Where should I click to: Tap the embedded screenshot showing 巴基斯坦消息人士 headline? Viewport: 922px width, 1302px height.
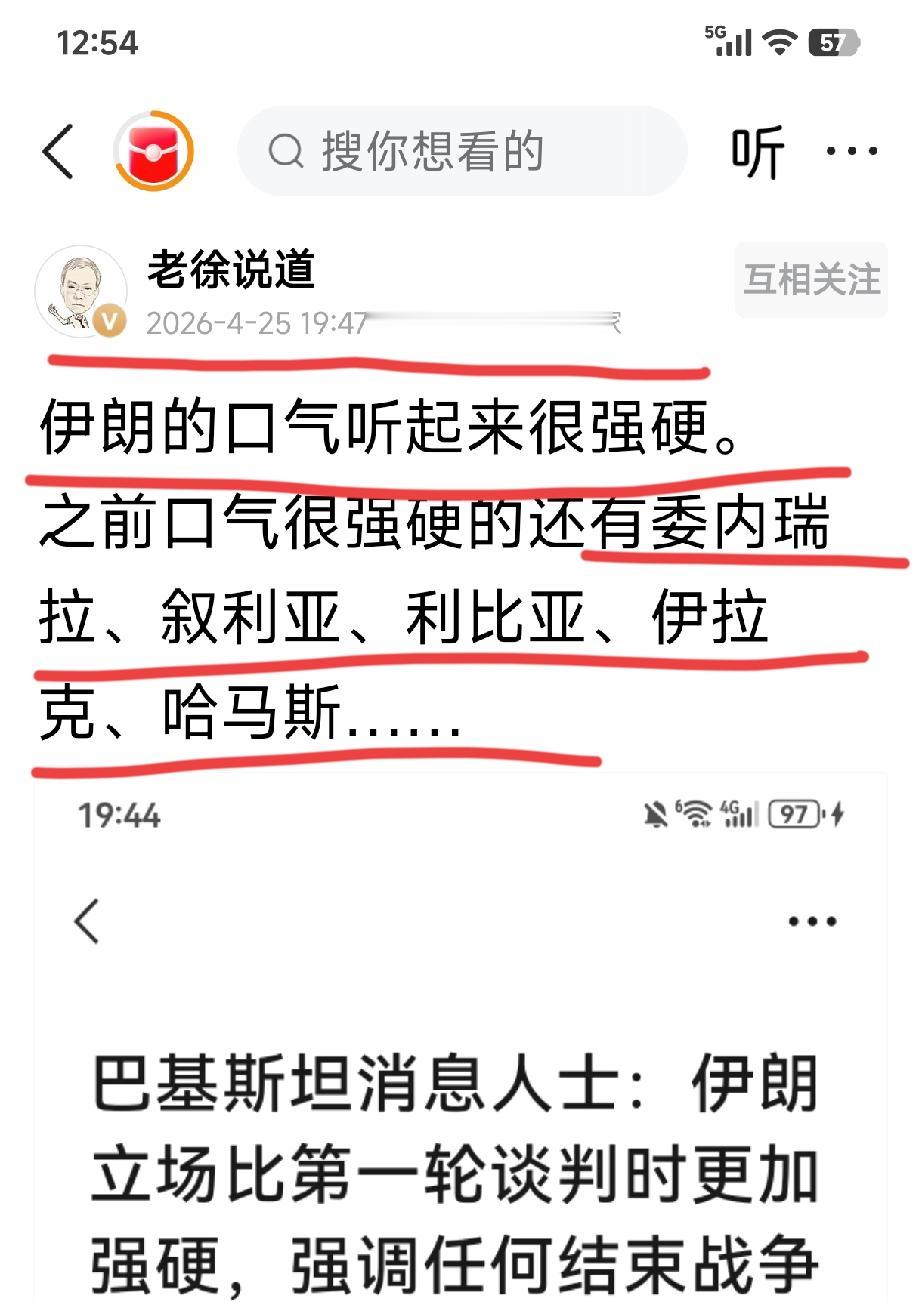click(460, 1150)
